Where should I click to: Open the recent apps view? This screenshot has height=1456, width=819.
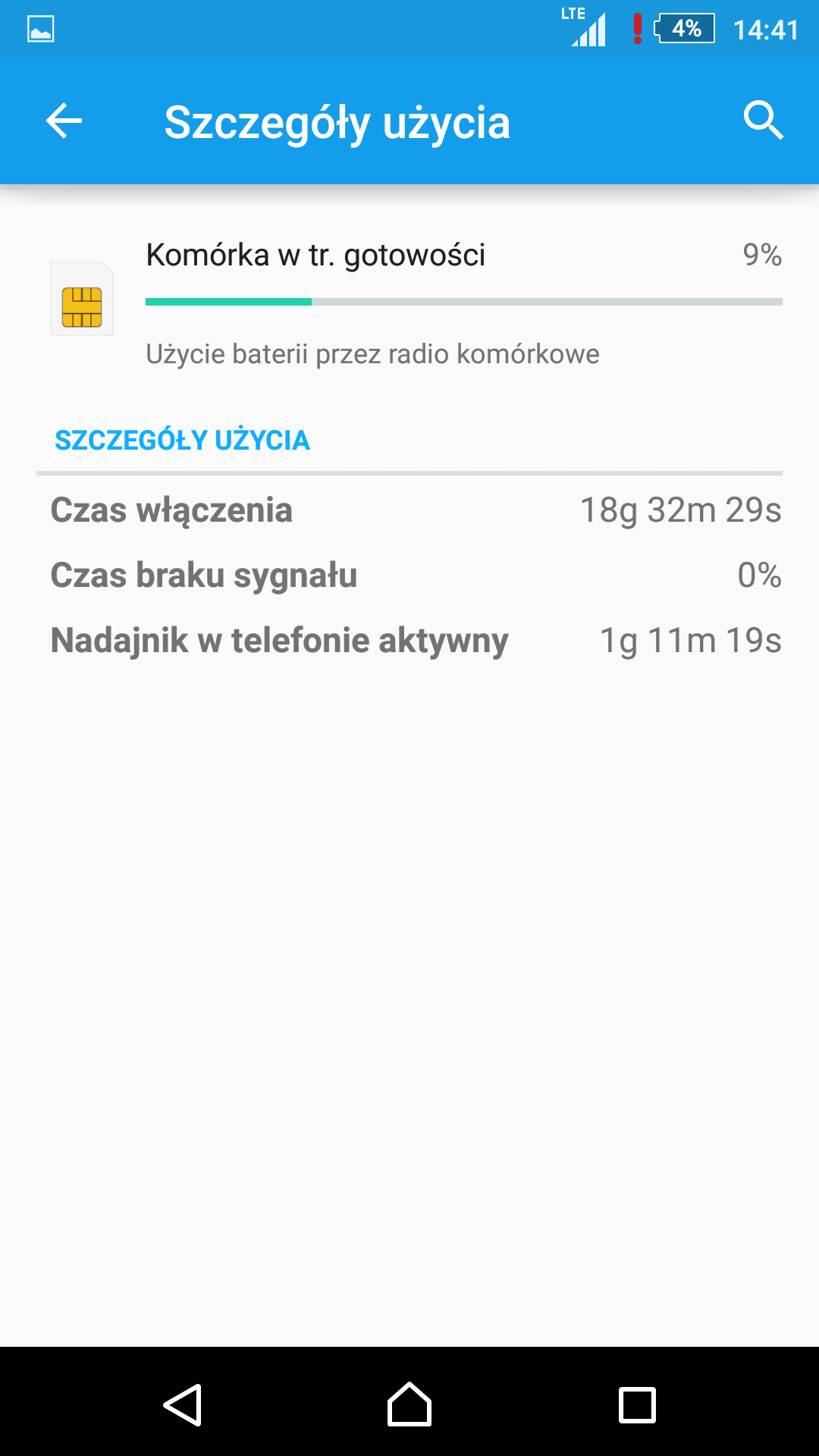(x=637, y=1405)
